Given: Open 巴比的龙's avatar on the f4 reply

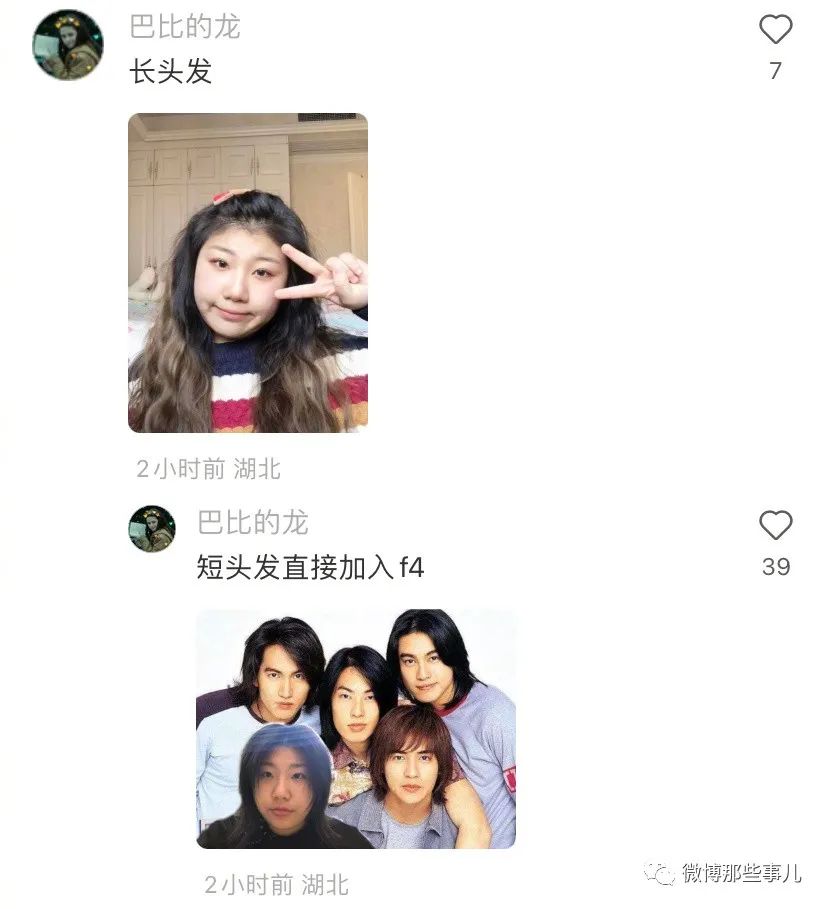Looking at the screenshot, I should 152,529.
